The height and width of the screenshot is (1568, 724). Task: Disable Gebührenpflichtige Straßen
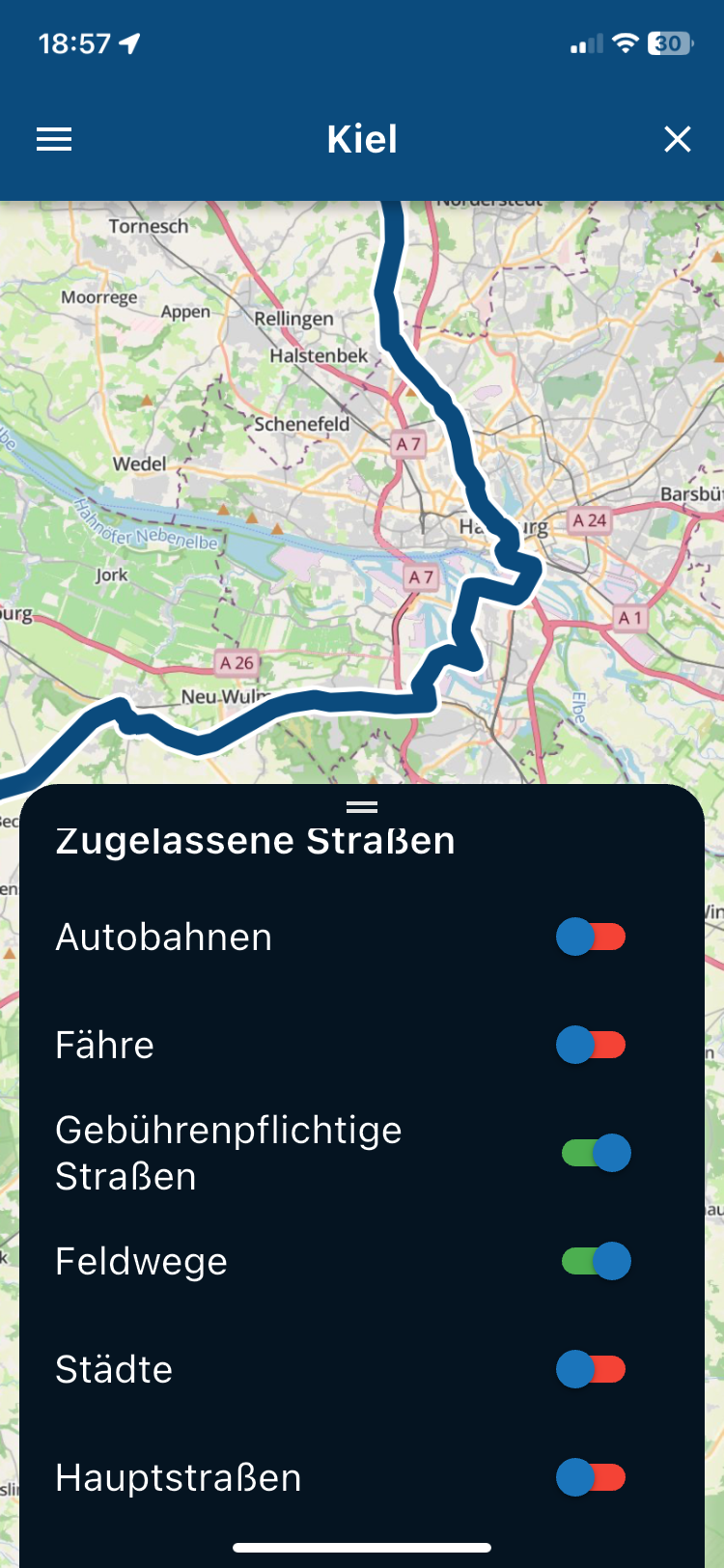tap(596, 1153)
